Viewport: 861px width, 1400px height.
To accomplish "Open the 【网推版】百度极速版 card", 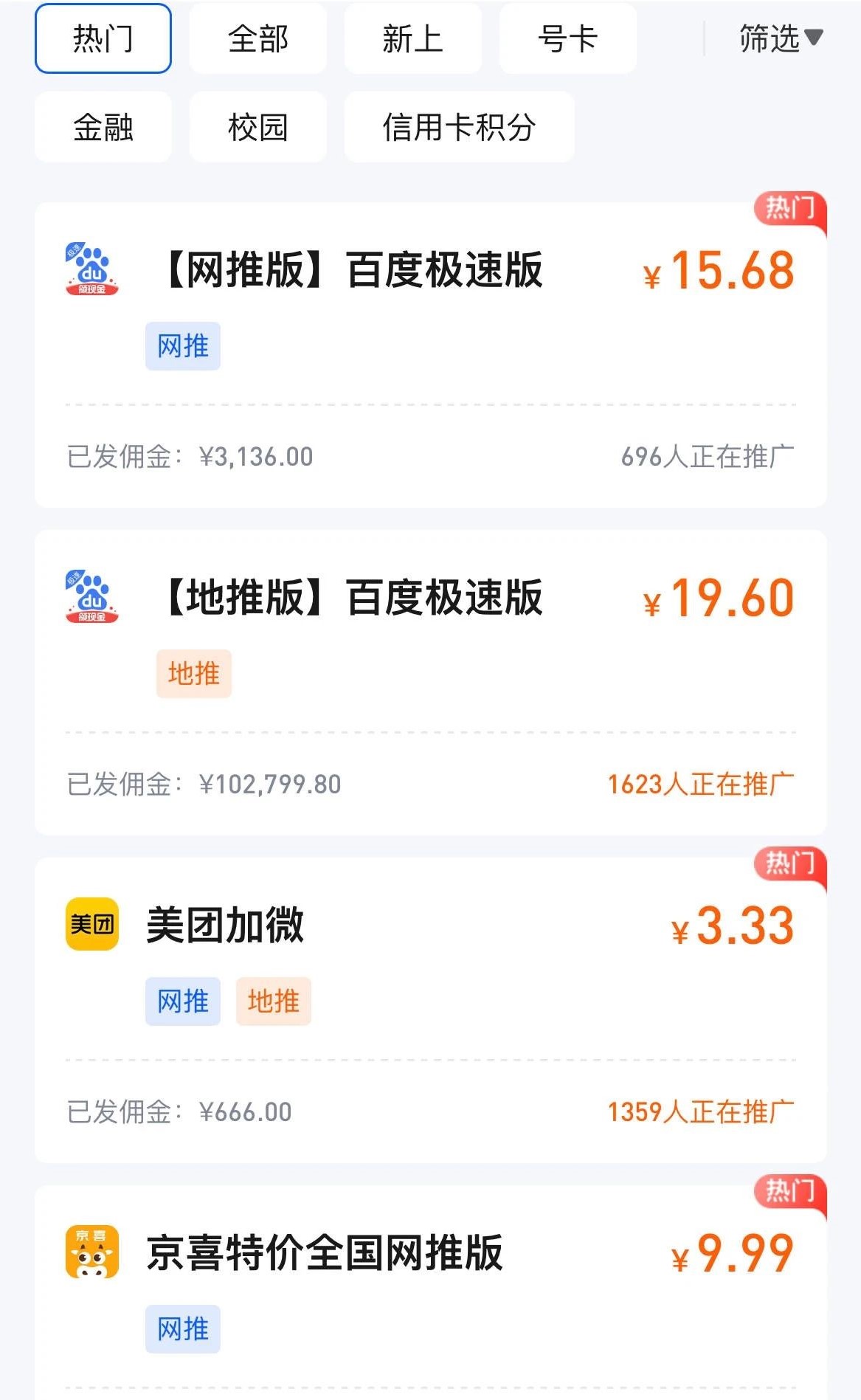I will pyautogui.click(x=430, y=355).
